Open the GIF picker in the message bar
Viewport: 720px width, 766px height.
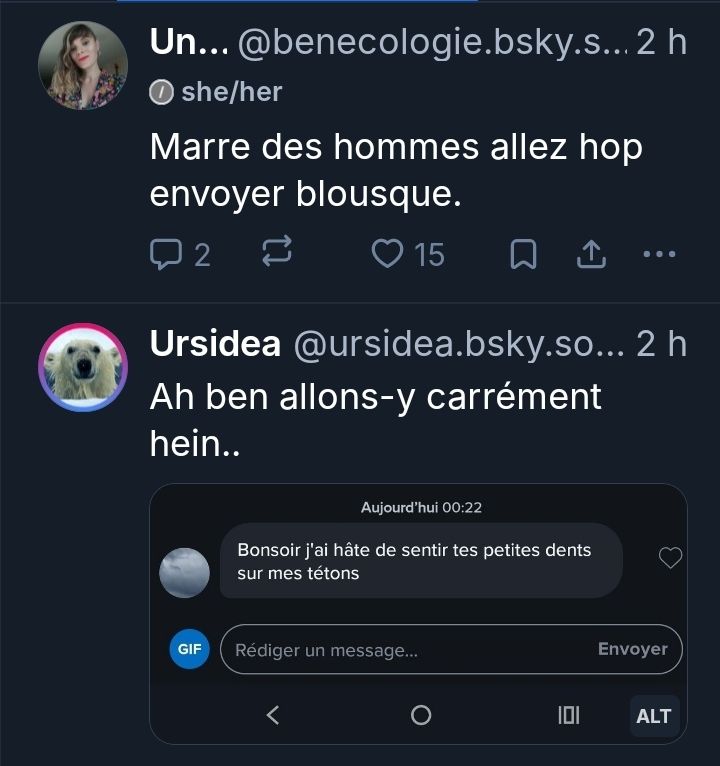pos(189,649)
